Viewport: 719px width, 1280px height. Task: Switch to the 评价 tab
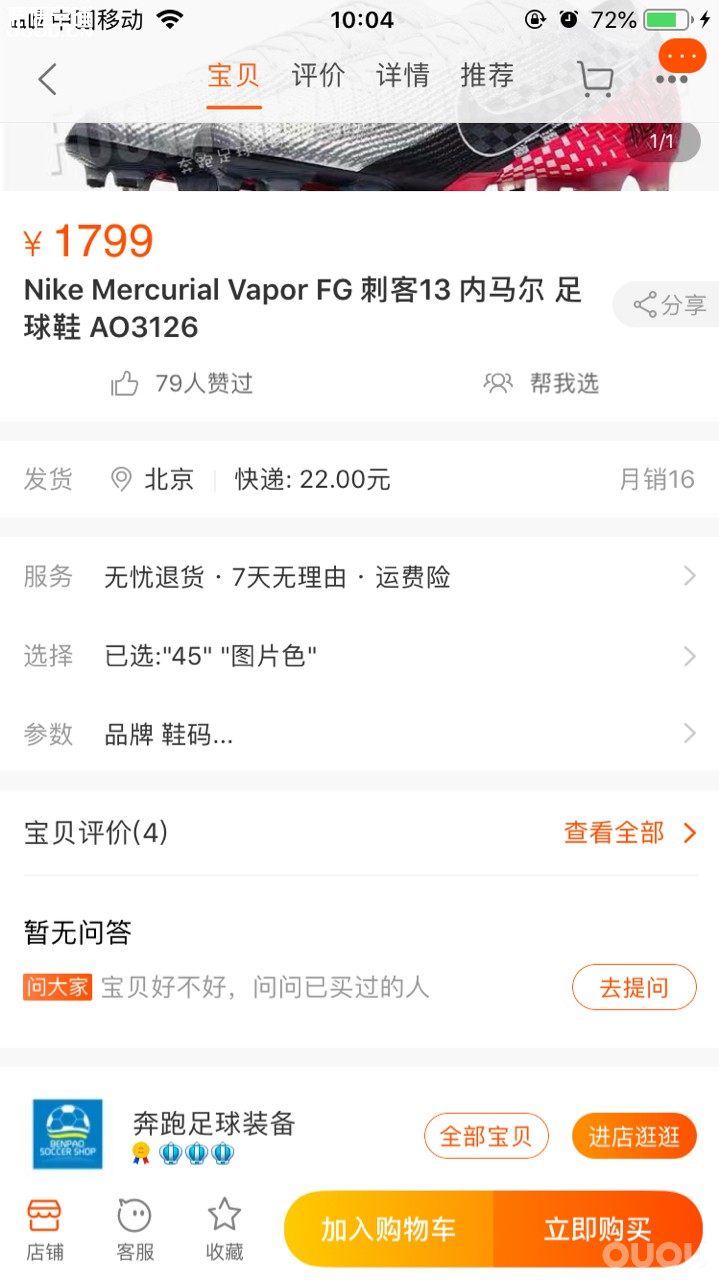[x=318, y=76]
